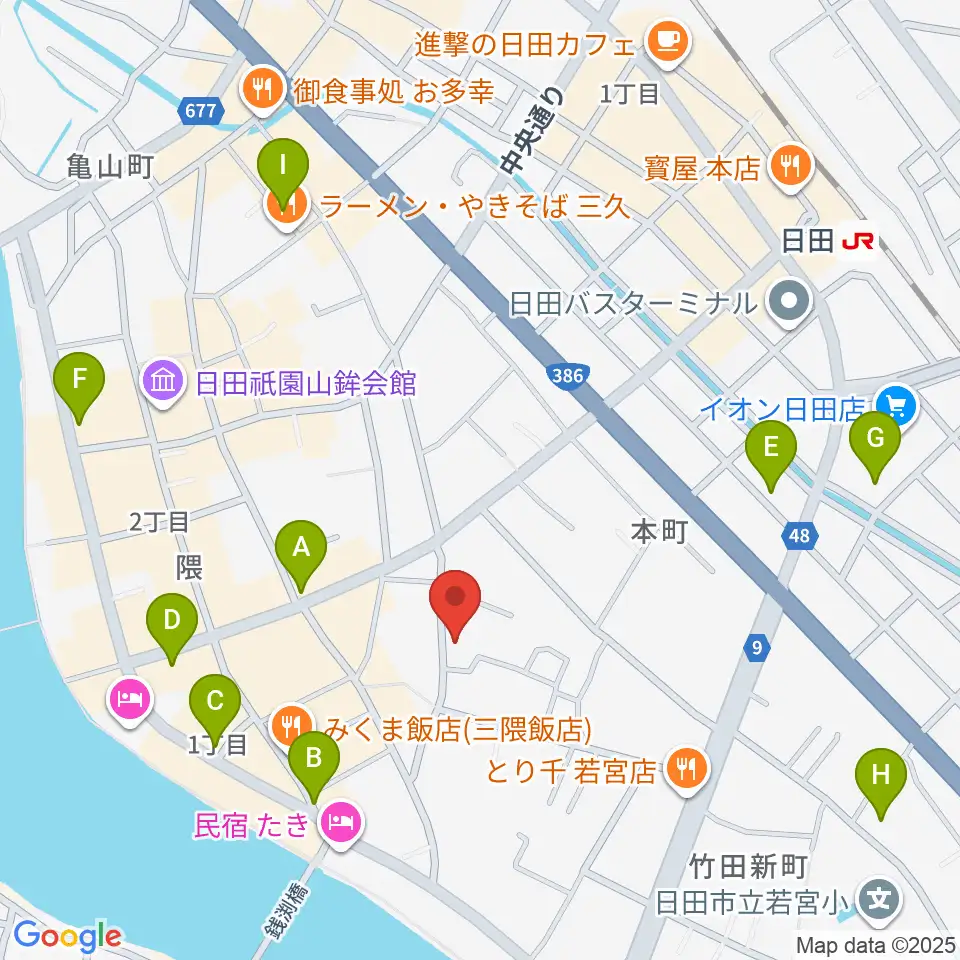This screenshot has width=960, height=960.
Task: Select 日田バスターミナル marker
Action: point(789,302)
